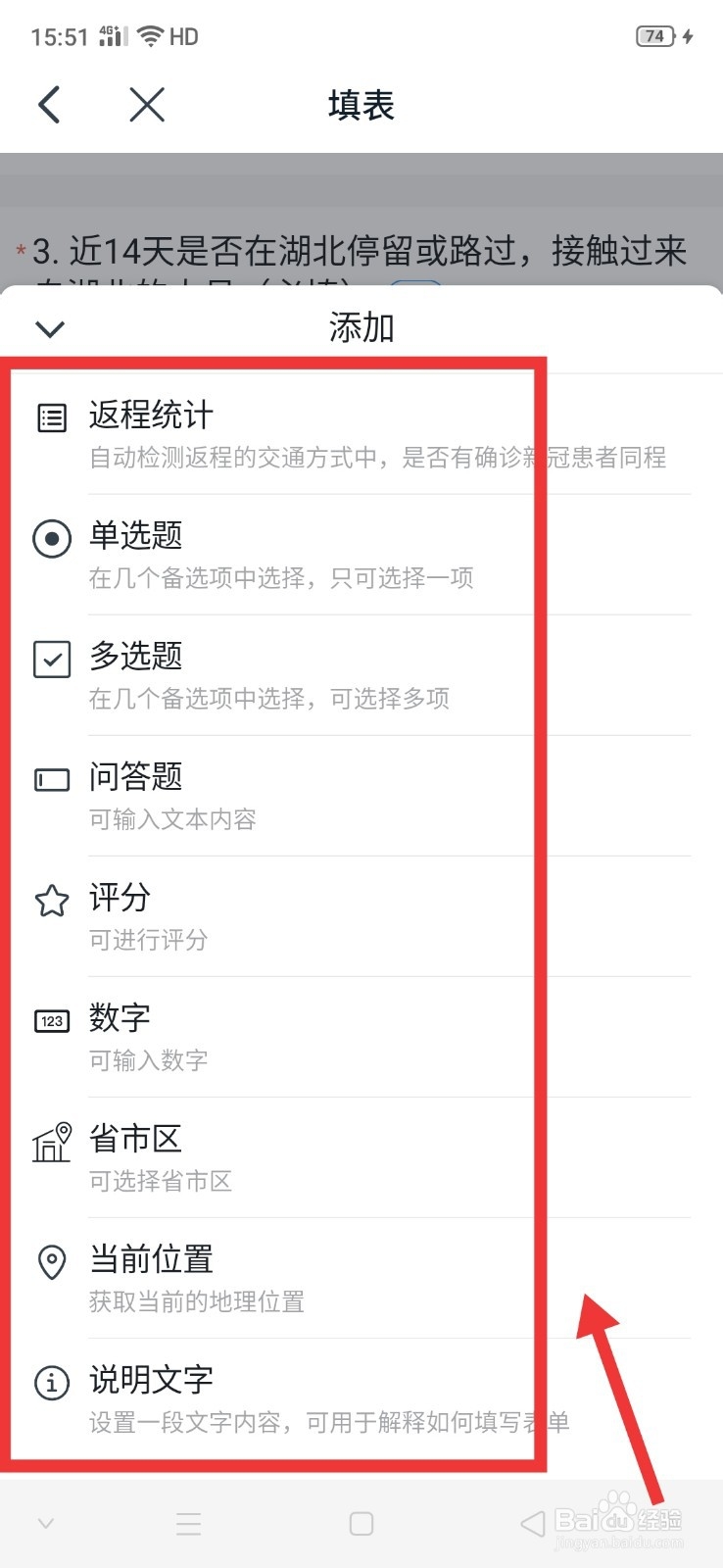Tap the navigation bar down arrow at bottom left

[x=45, y=1523]
